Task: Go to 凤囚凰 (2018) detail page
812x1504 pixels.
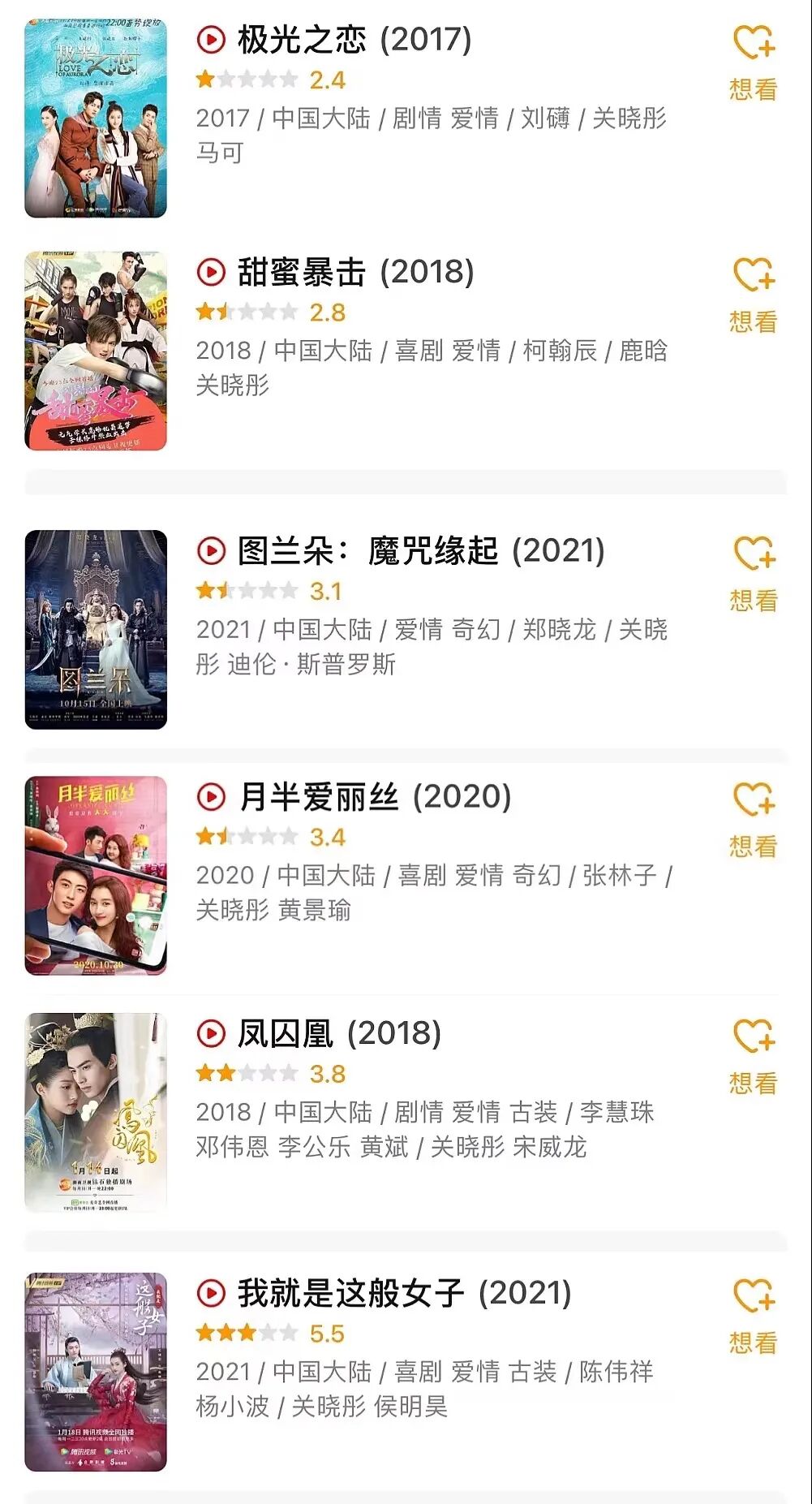Action: pyautogui.click(x=339, y=1033)
